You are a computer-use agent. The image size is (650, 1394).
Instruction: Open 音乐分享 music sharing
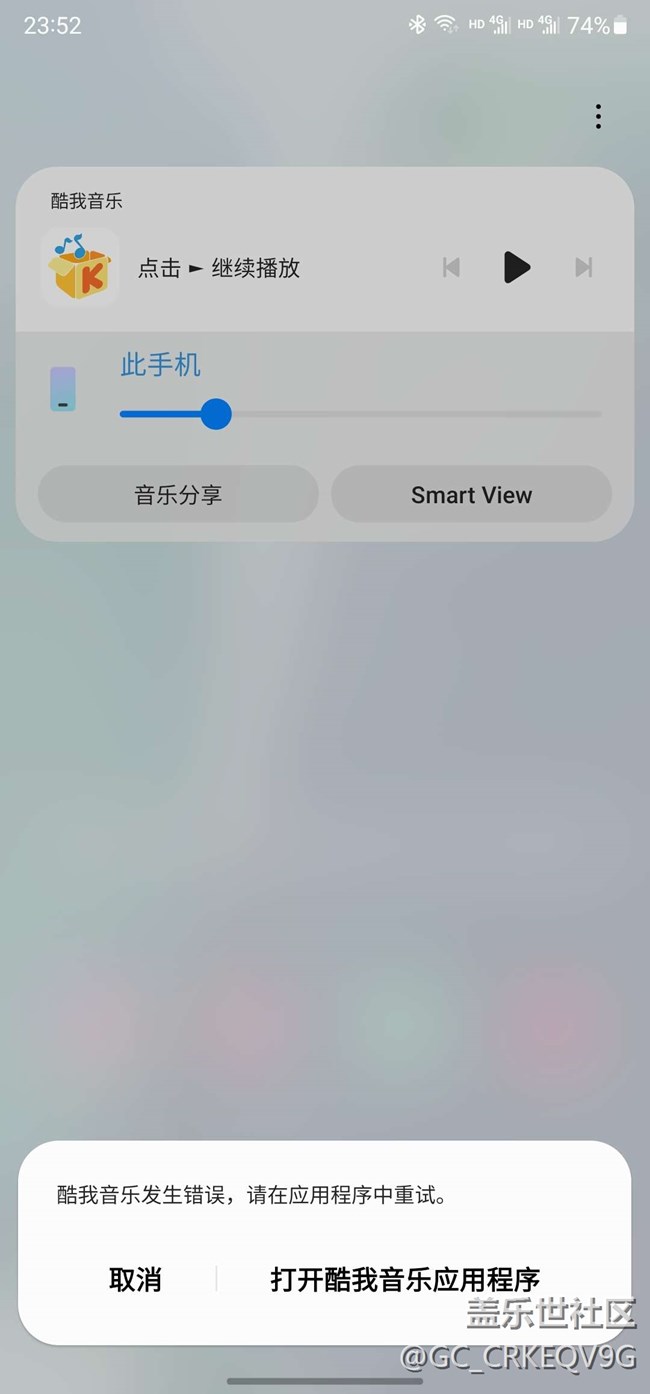point(178,494)
